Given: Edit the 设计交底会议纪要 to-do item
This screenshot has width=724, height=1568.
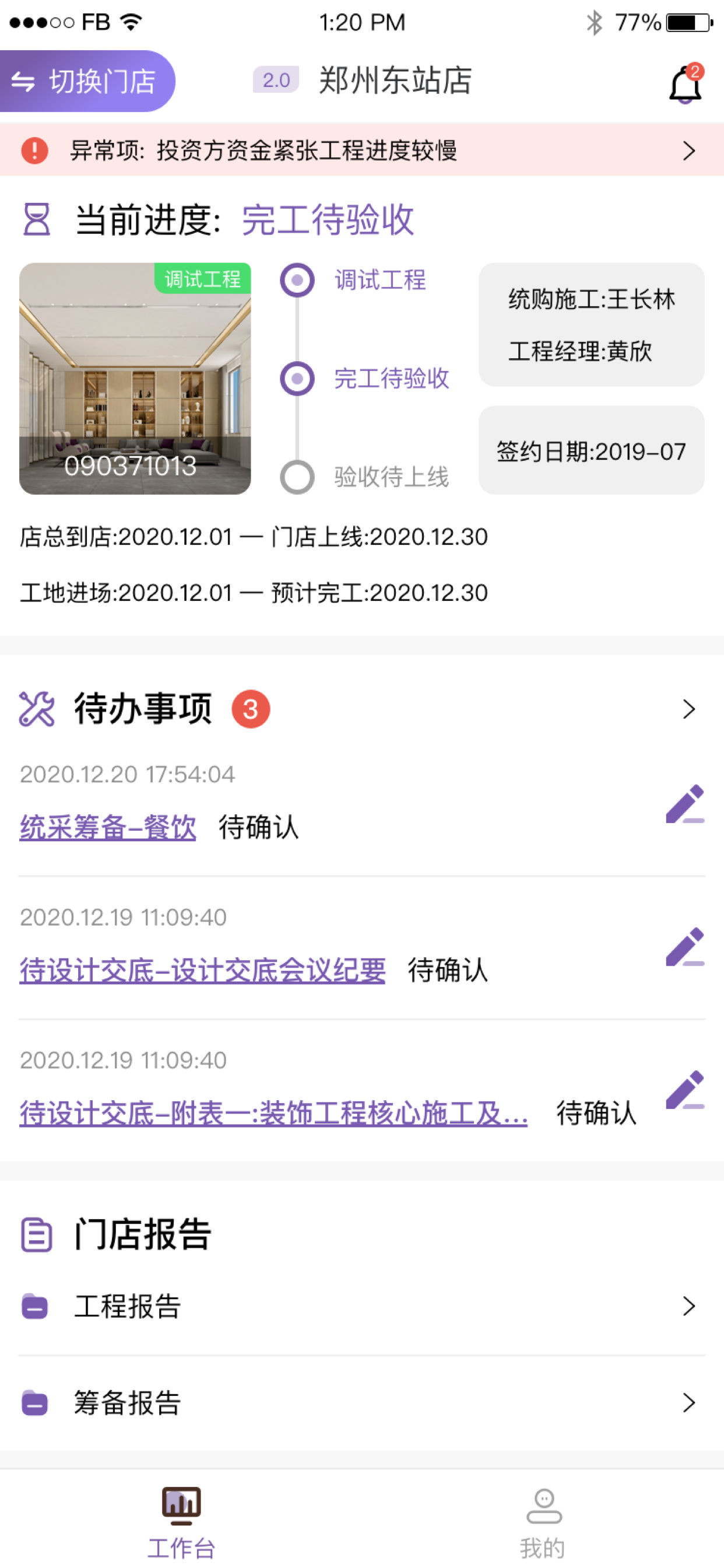Looking at the screenshot, I should point(685,947).
